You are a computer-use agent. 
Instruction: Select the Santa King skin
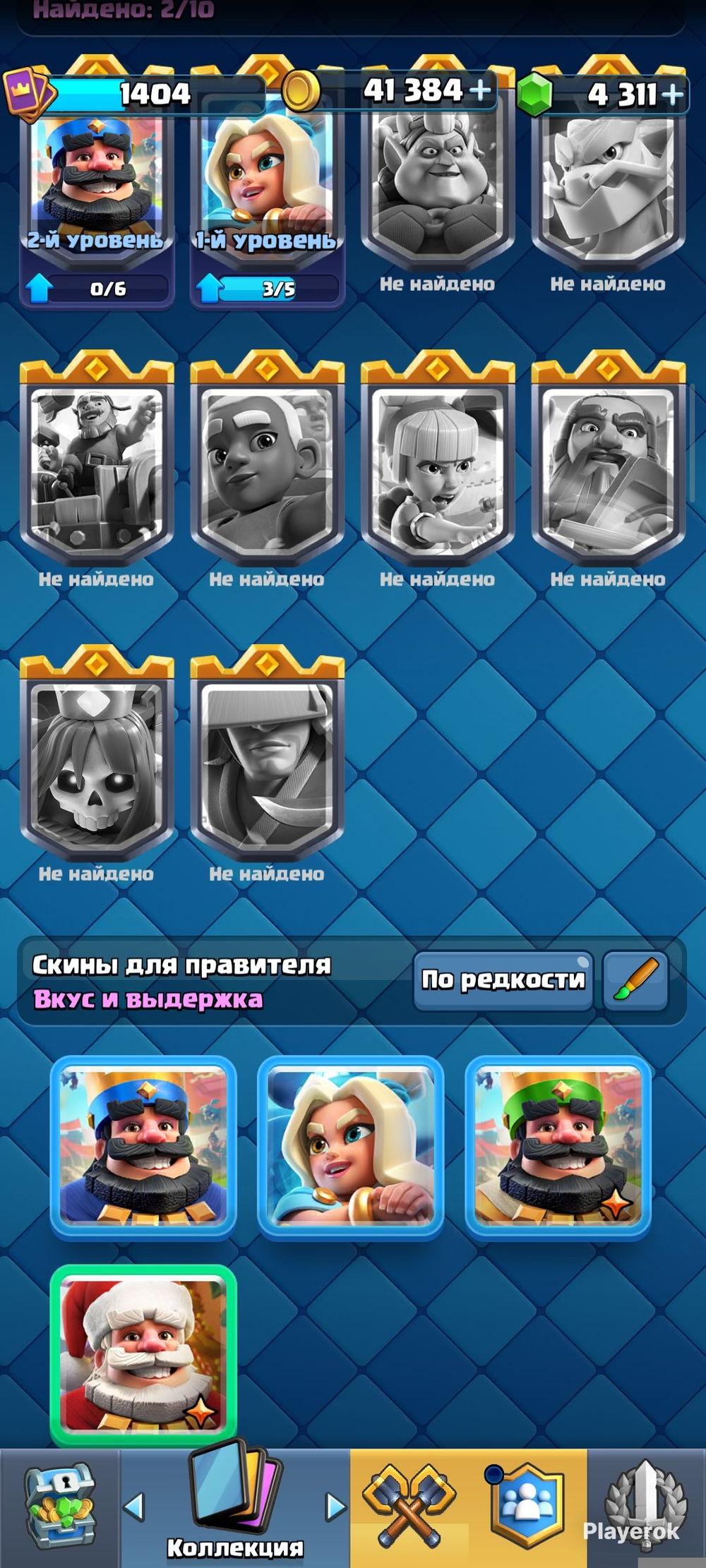[143, 1356]
